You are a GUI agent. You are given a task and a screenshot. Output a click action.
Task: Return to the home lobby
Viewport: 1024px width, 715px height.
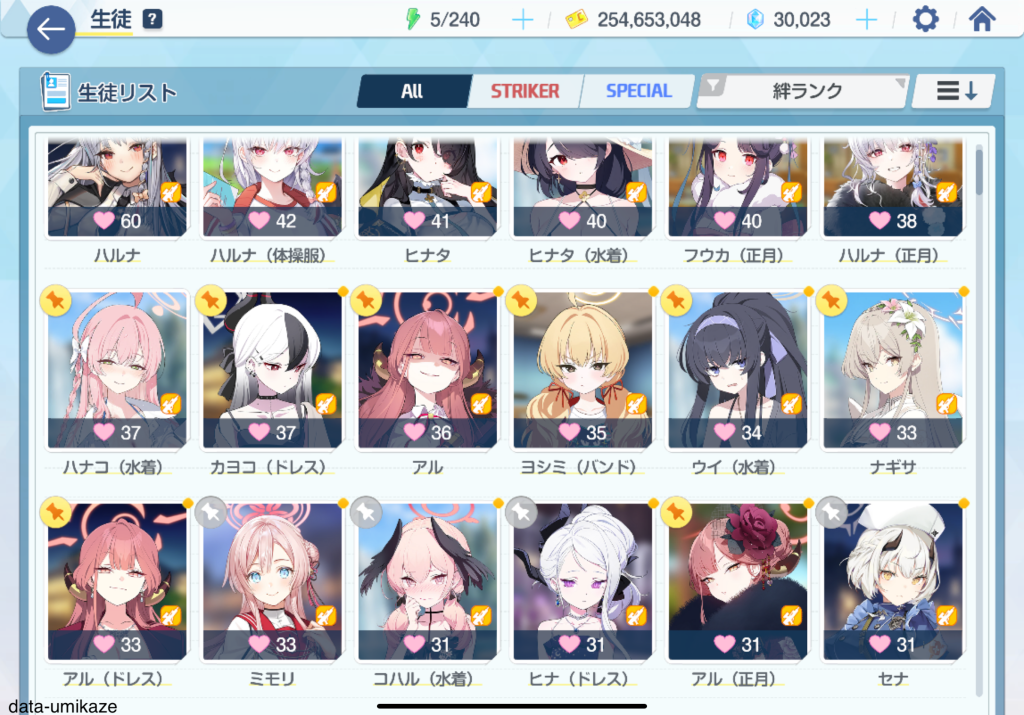982,20
